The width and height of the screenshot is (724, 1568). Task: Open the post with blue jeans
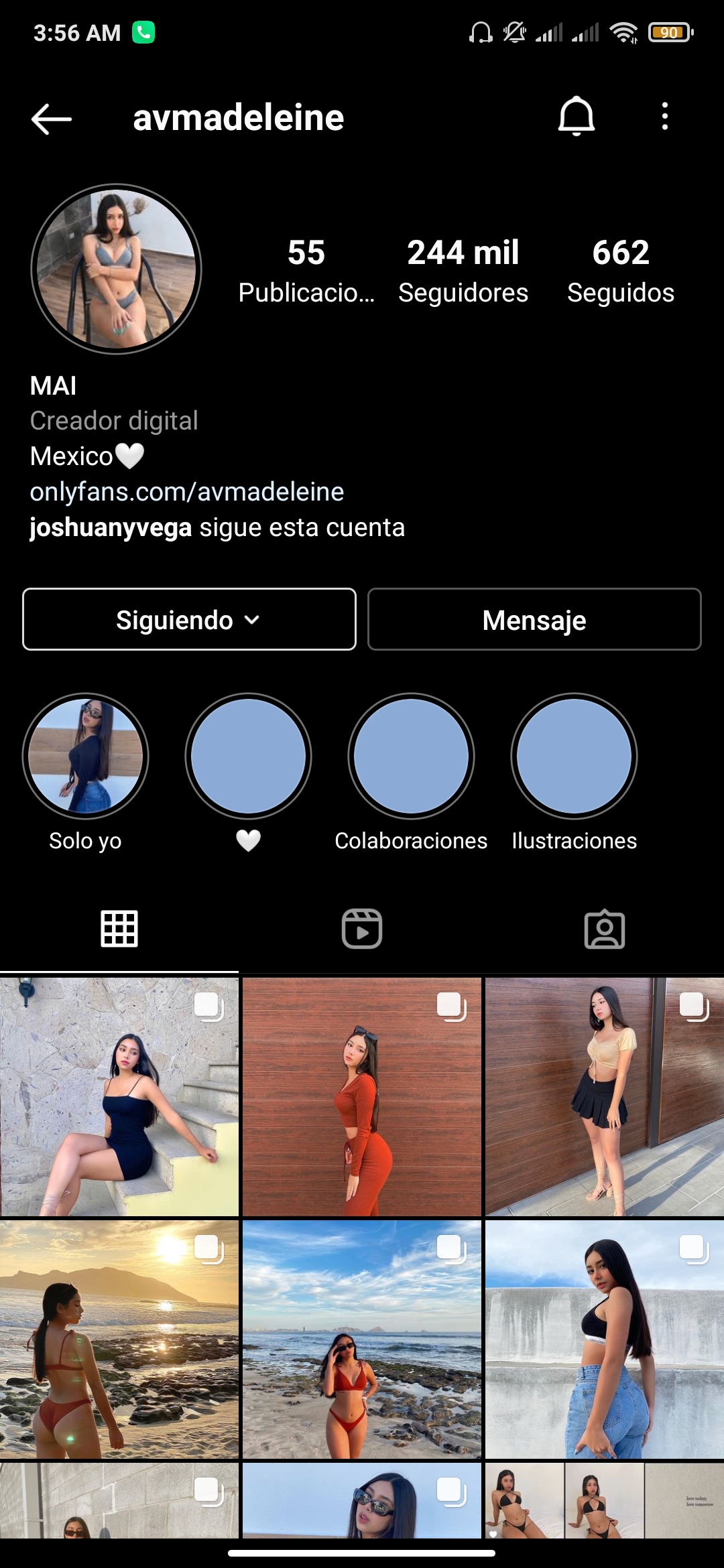604,1339
